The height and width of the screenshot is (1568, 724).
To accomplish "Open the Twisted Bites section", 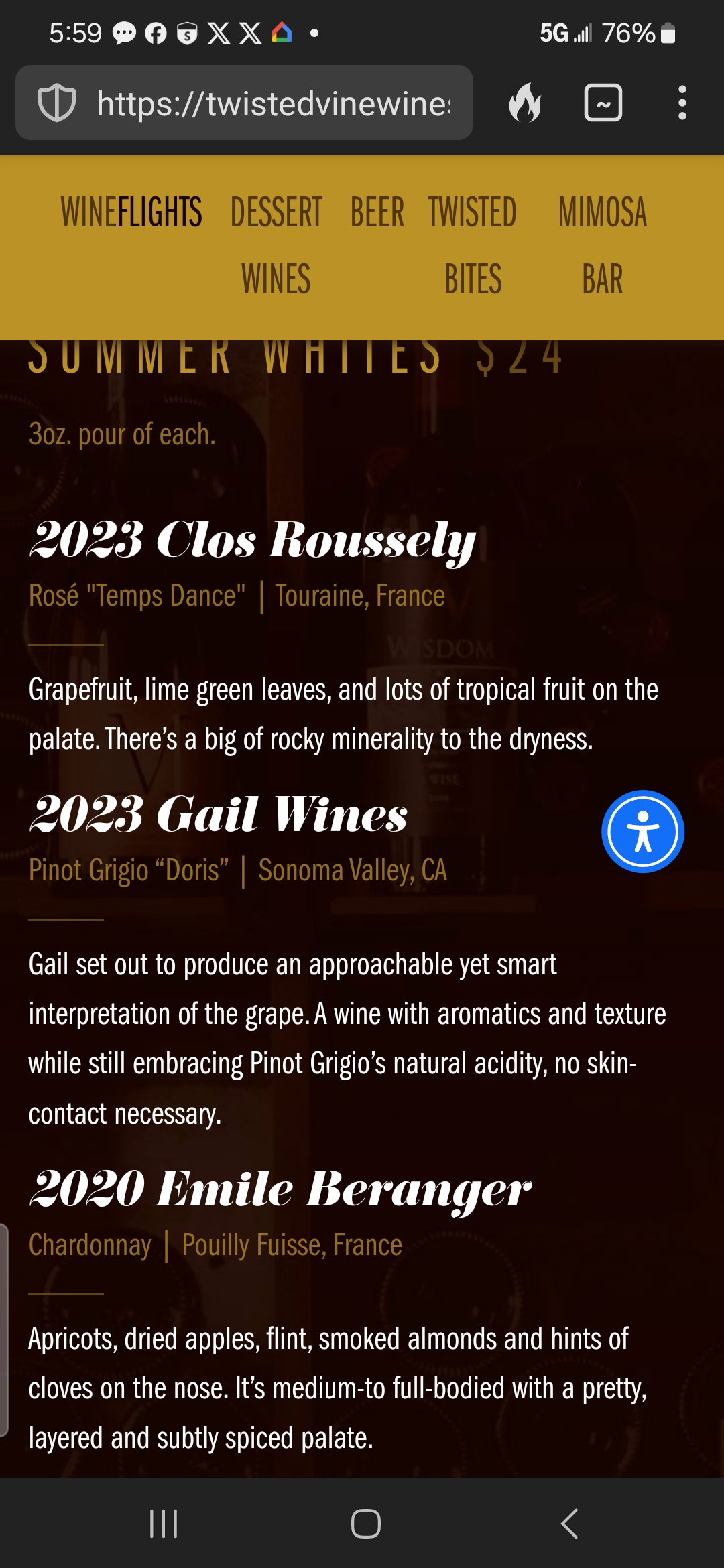I will (x=473, y=245).
